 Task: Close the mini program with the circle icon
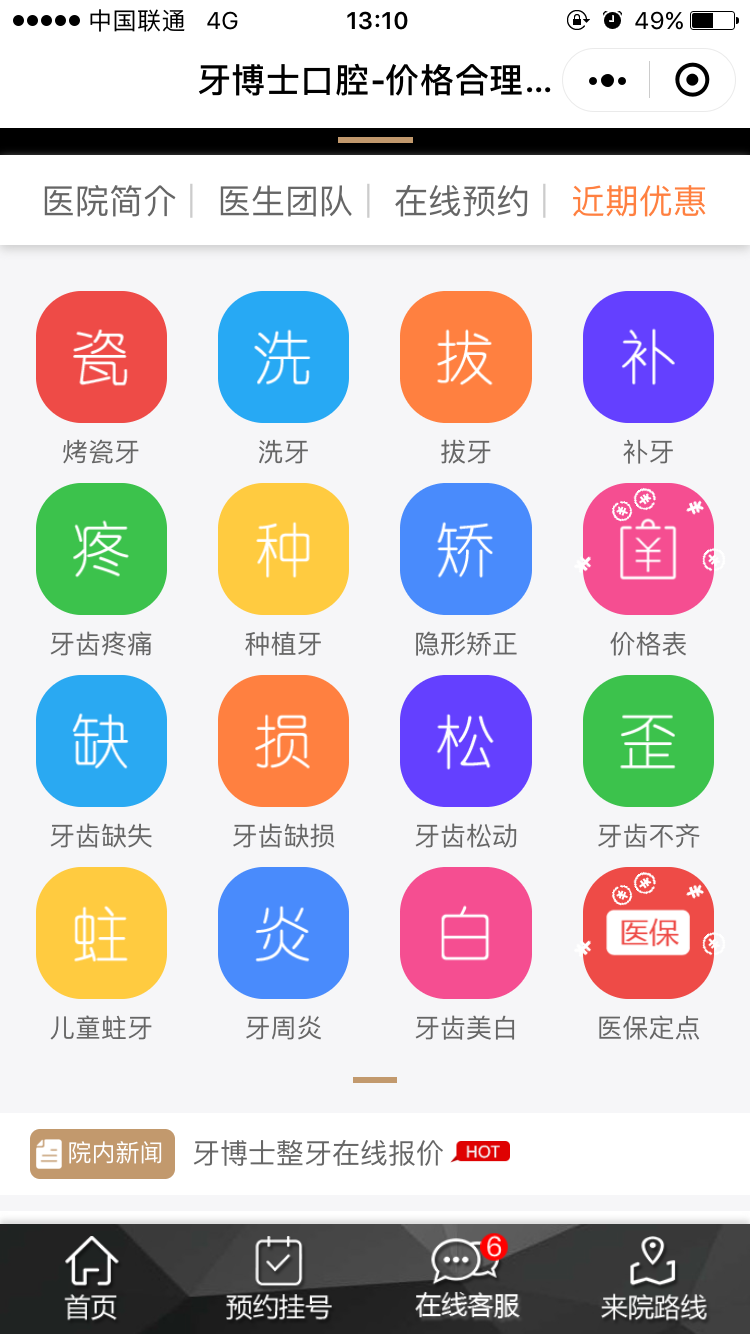pos(693,80)
